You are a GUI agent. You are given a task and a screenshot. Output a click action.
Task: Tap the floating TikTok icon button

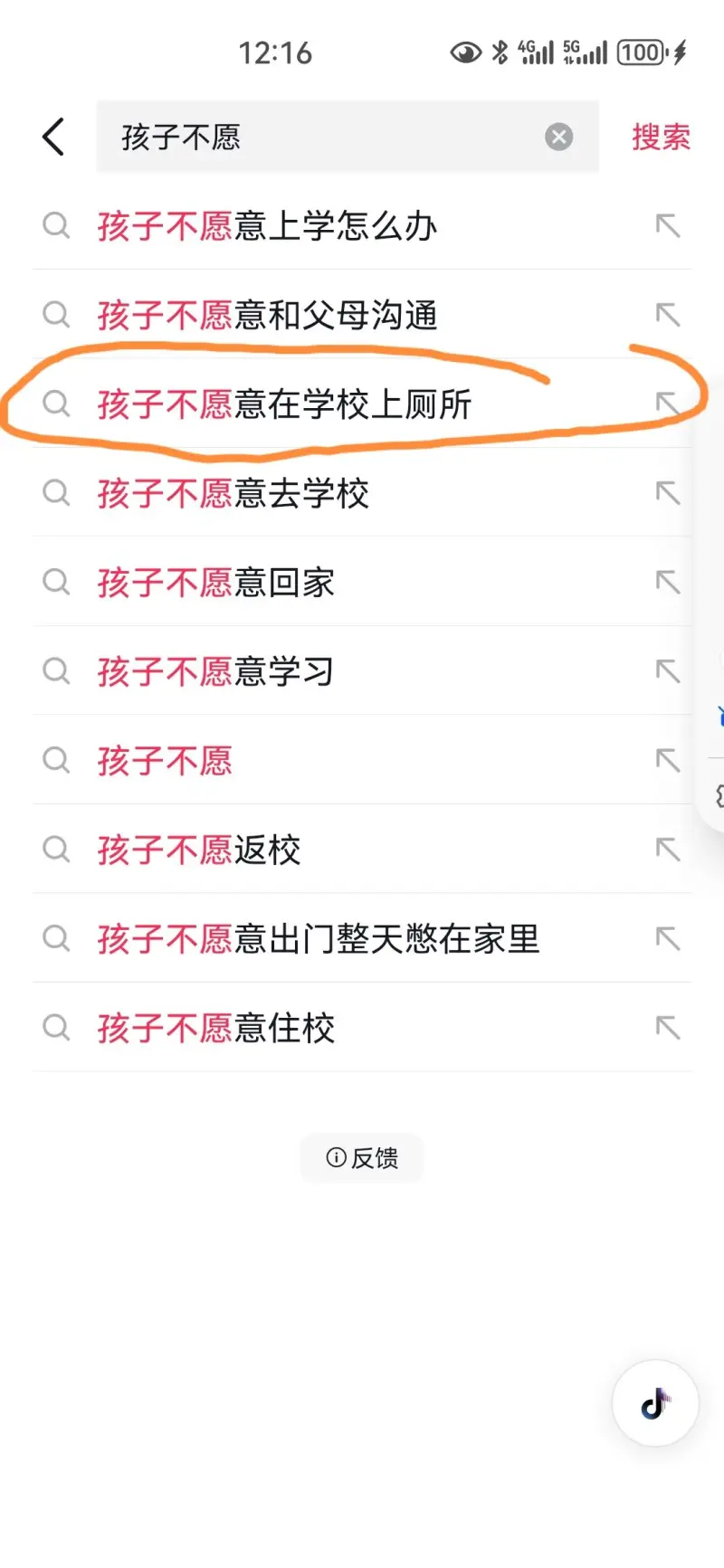click(655, 1403)
